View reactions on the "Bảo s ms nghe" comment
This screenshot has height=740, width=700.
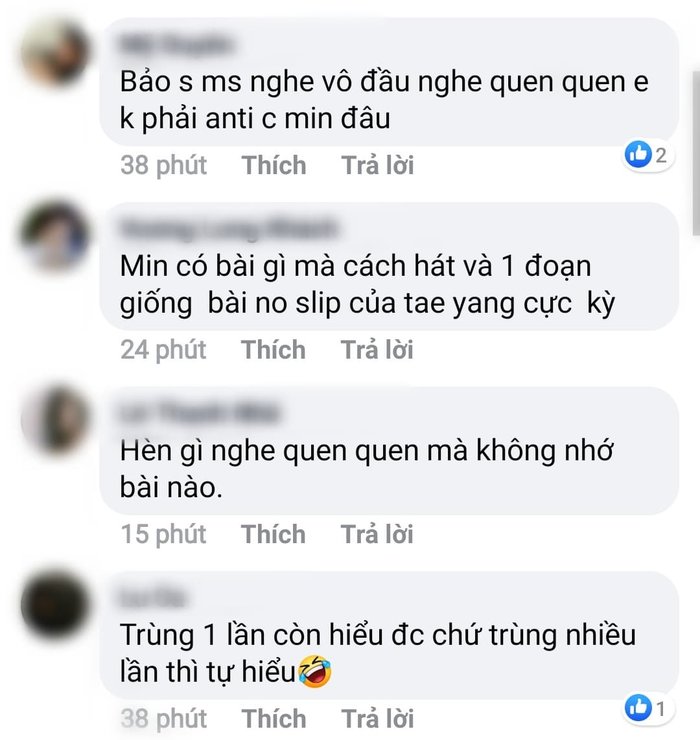coord(651,154)
